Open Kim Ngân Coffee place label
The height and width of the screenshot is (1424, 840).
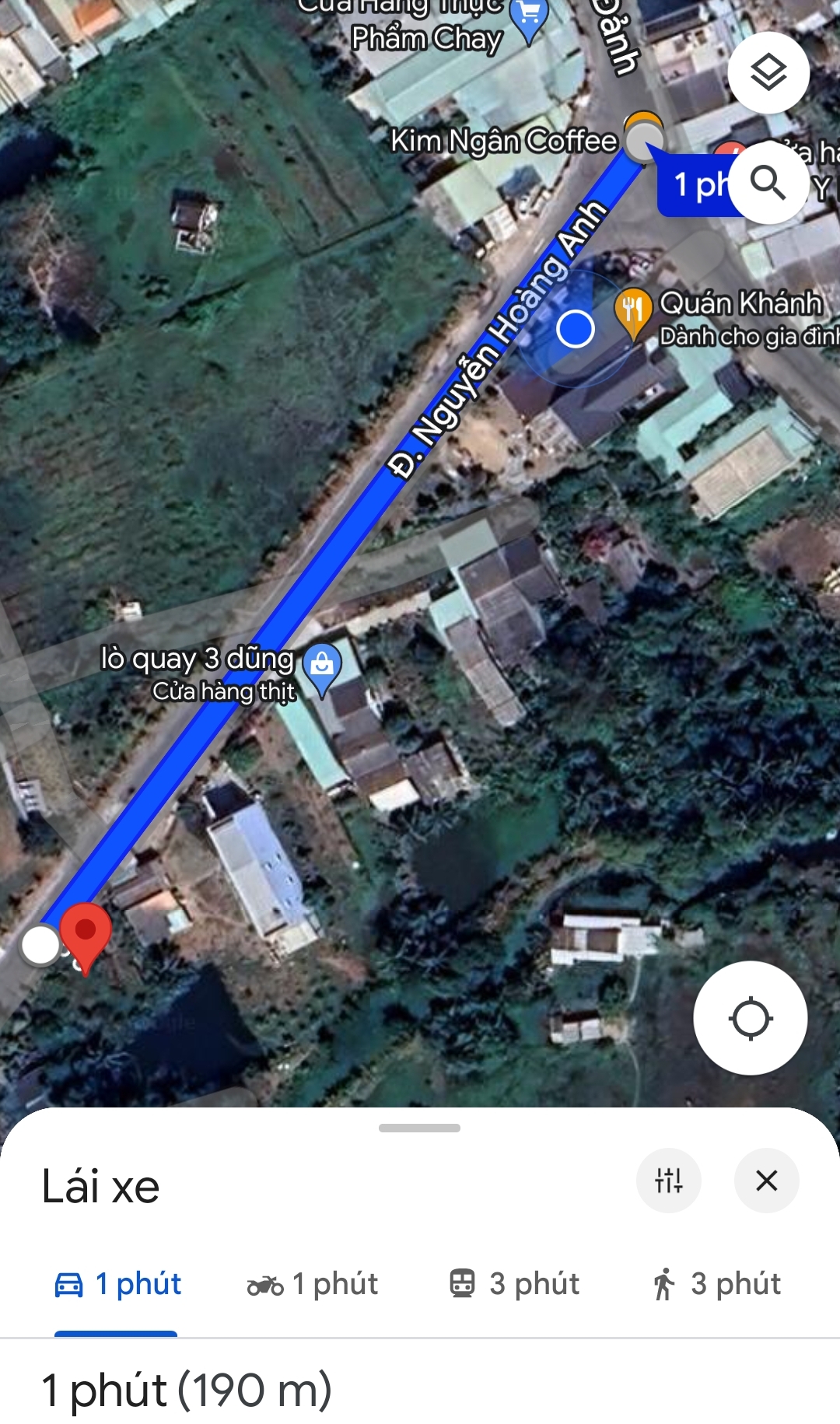[504, 141]
